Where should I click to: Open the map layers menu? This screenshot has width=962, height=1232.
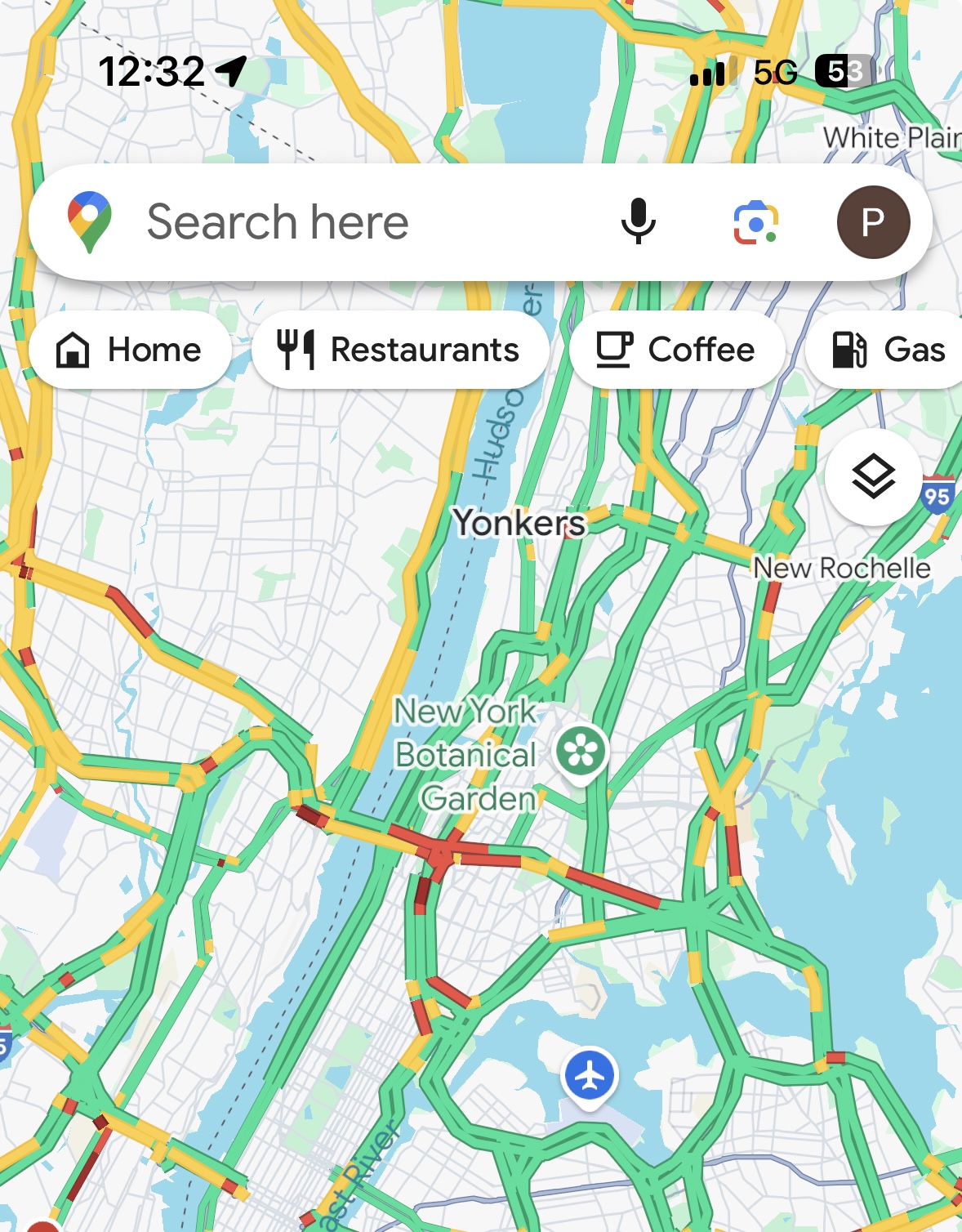(873, 476)
